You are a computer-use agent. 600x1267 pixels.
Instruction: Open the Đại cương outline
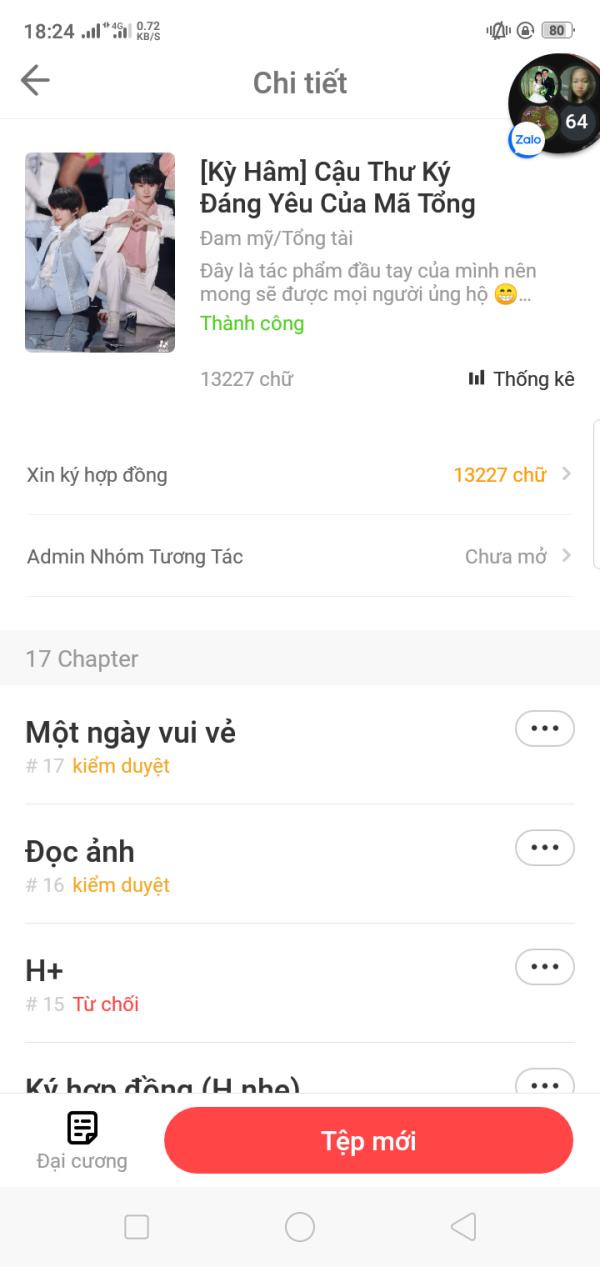click(82, 1140)
